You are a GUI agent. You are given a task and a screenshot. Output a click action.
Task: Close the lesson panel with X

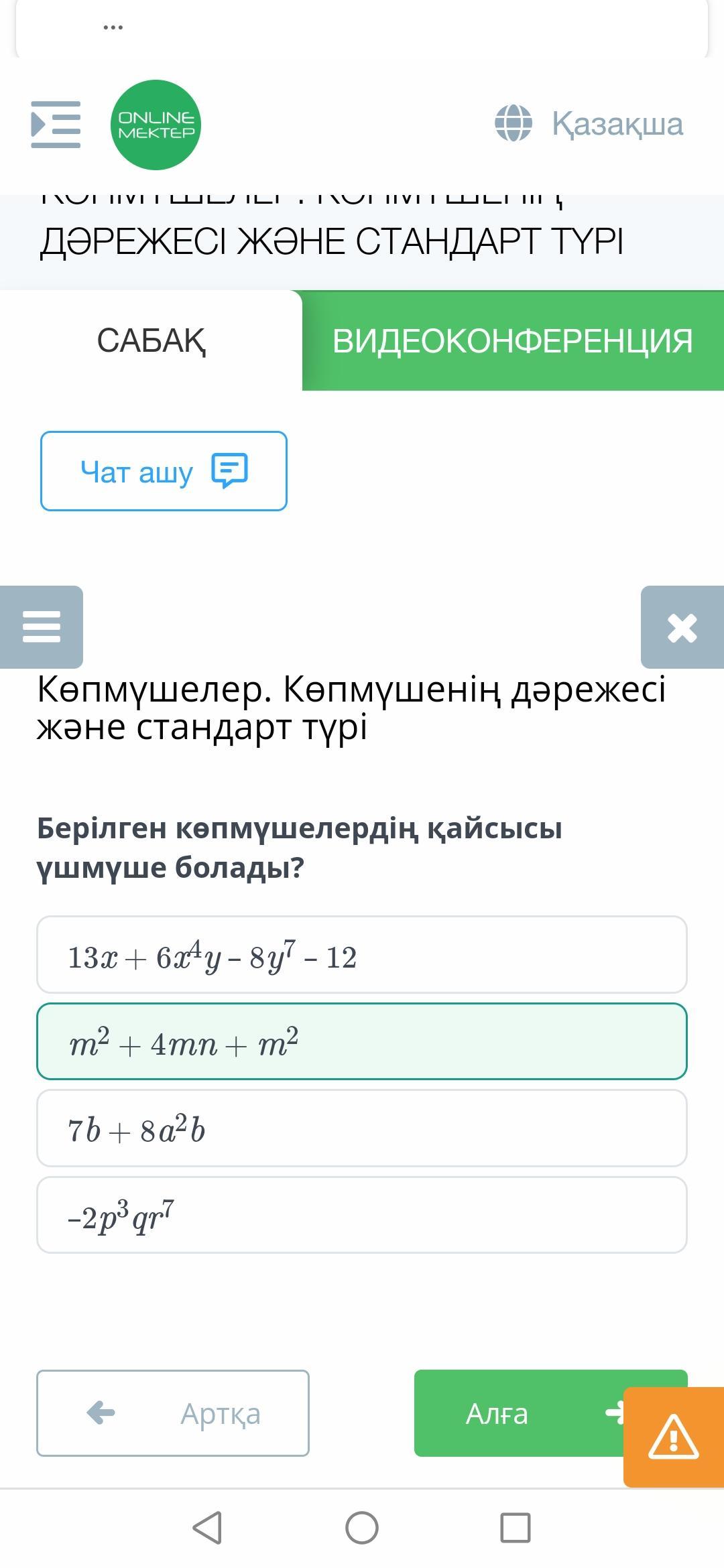coord(682,627)
